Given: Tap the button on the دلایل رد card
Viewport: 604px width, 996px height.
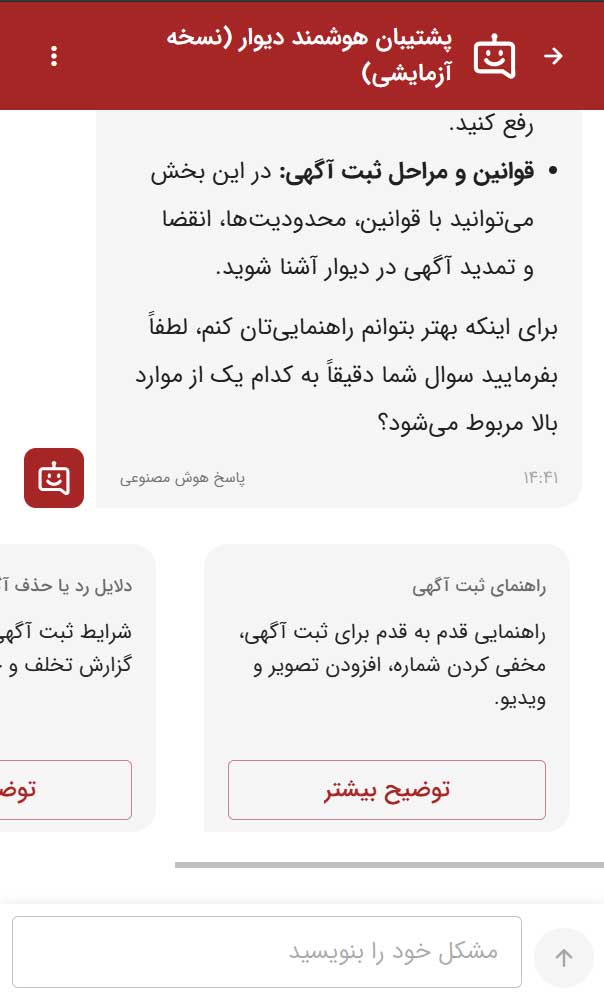Looking at the screenshot, I should click(x=66, y=790).
